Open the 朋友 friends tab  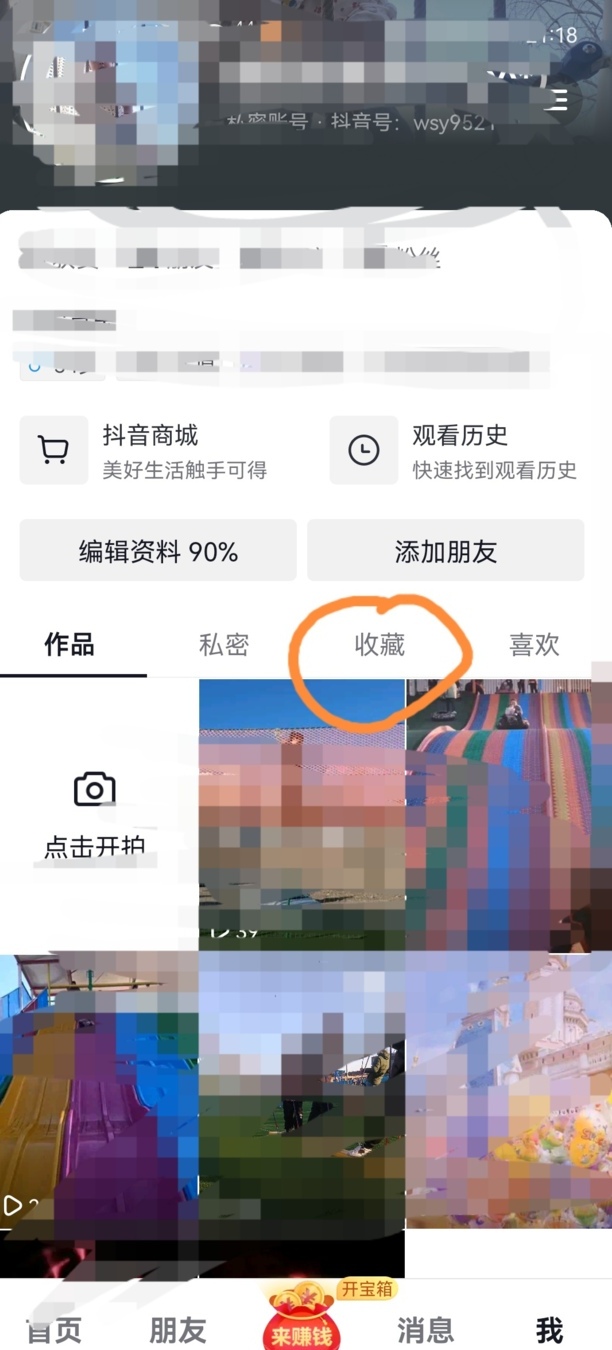[x=178, y=1330]
